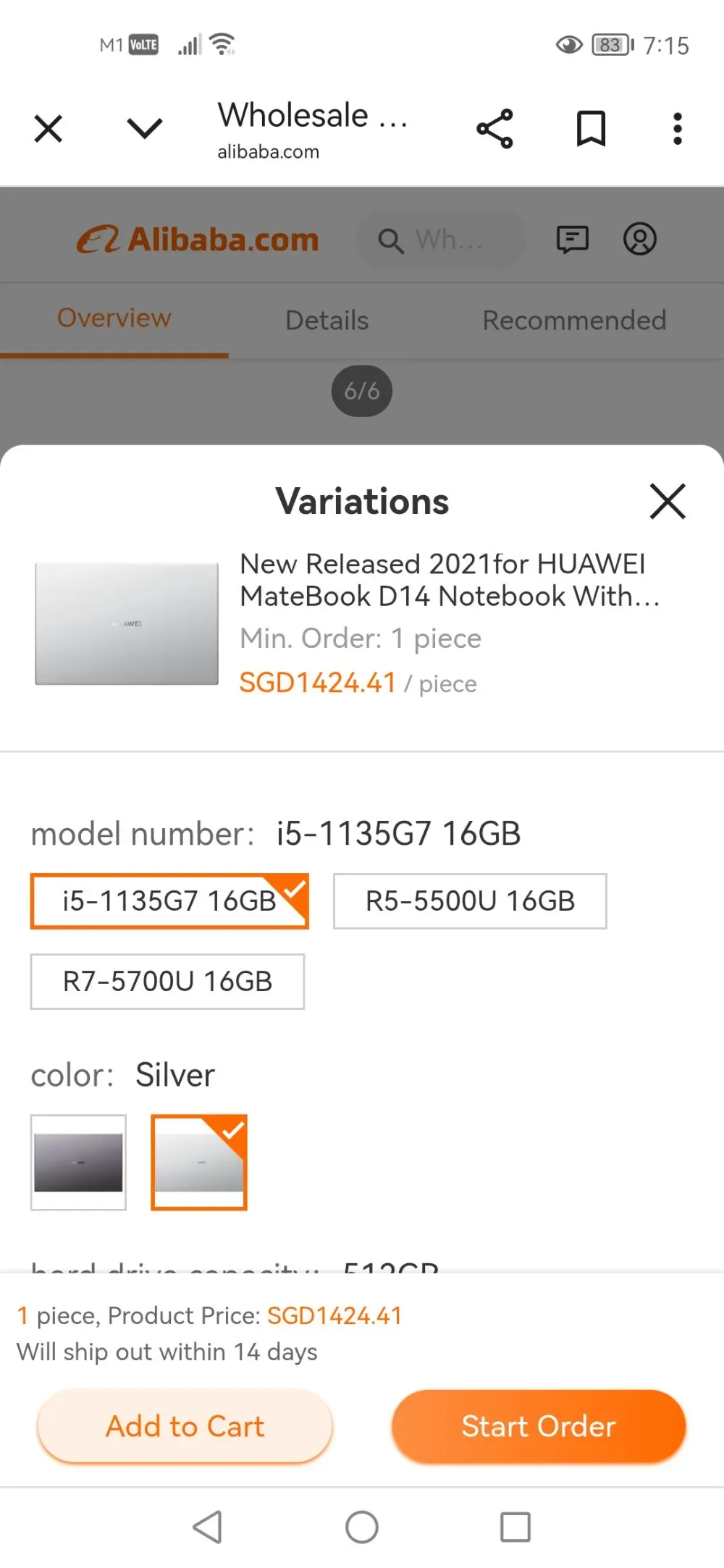Expand the browser dropdown chevron
This screenshot has height=1568, width=724.
point(145,128)
